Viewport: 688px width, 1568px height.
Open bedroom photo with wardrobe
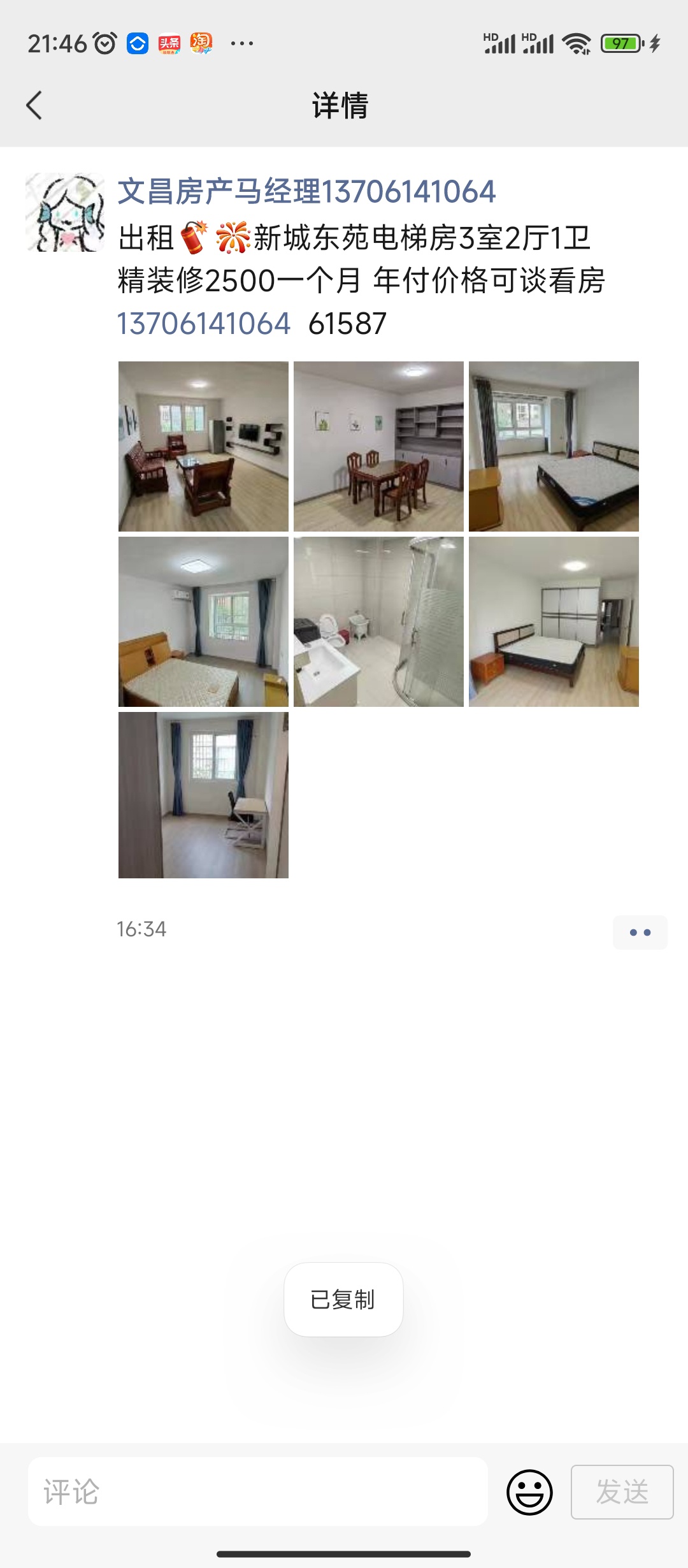[554, 621]
